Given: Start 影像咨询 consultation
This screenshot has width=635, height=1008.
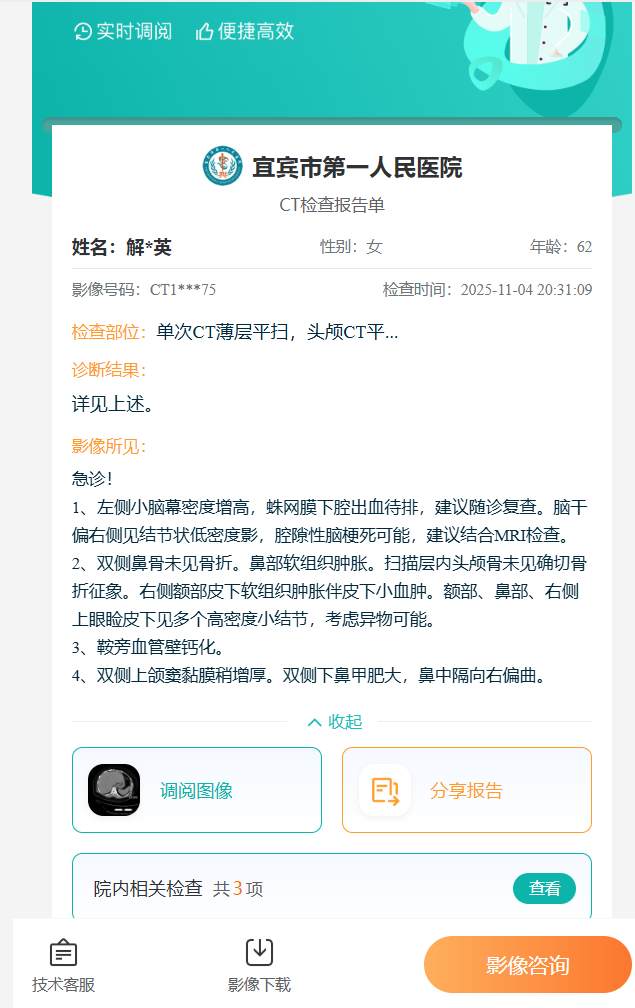Looking at the screenshot, I should [x=527, y=965].
